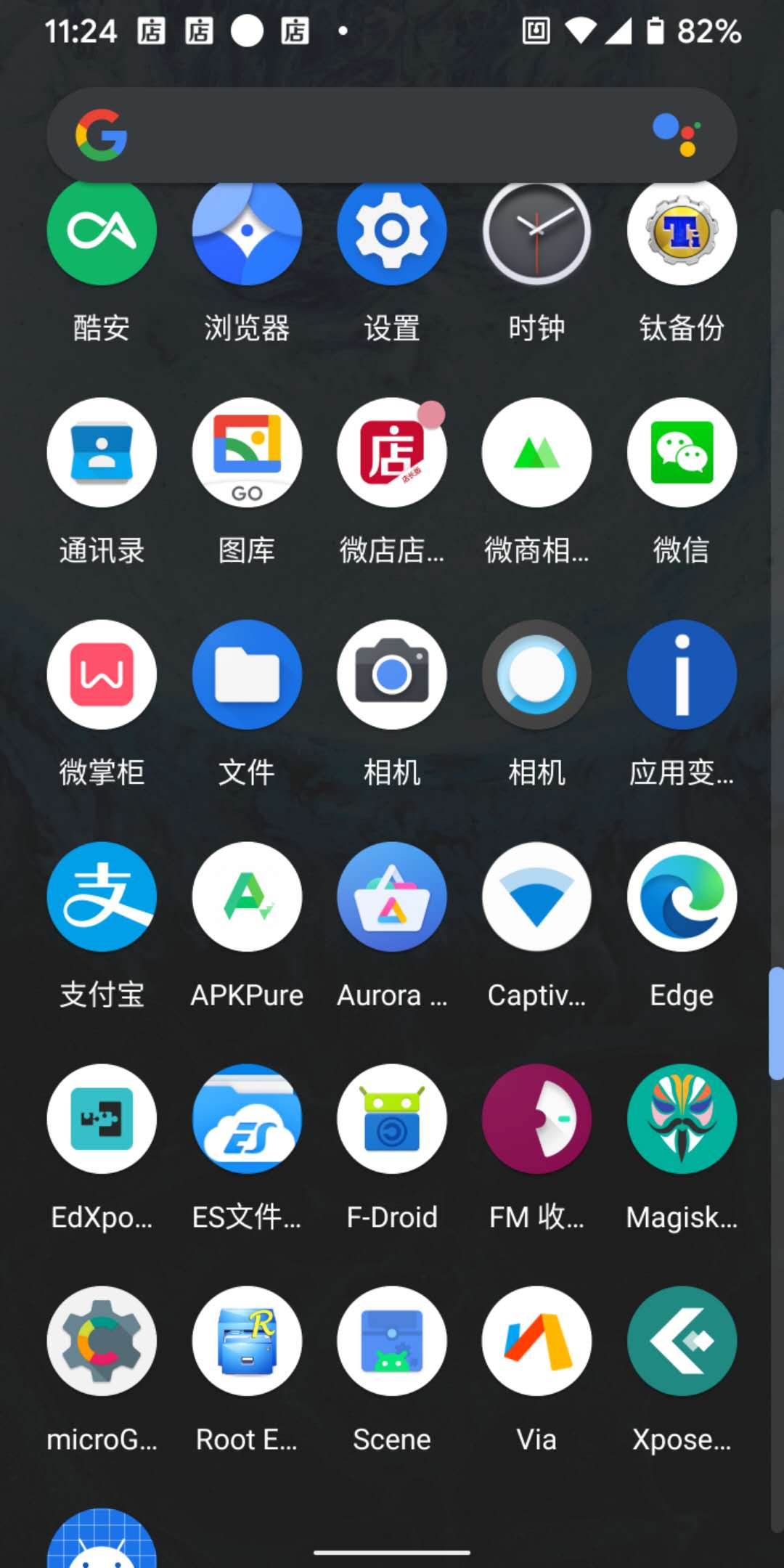Screen dimensions: 784x1568
Task: Open the Via browser
Action: [x=536, y=1341]
